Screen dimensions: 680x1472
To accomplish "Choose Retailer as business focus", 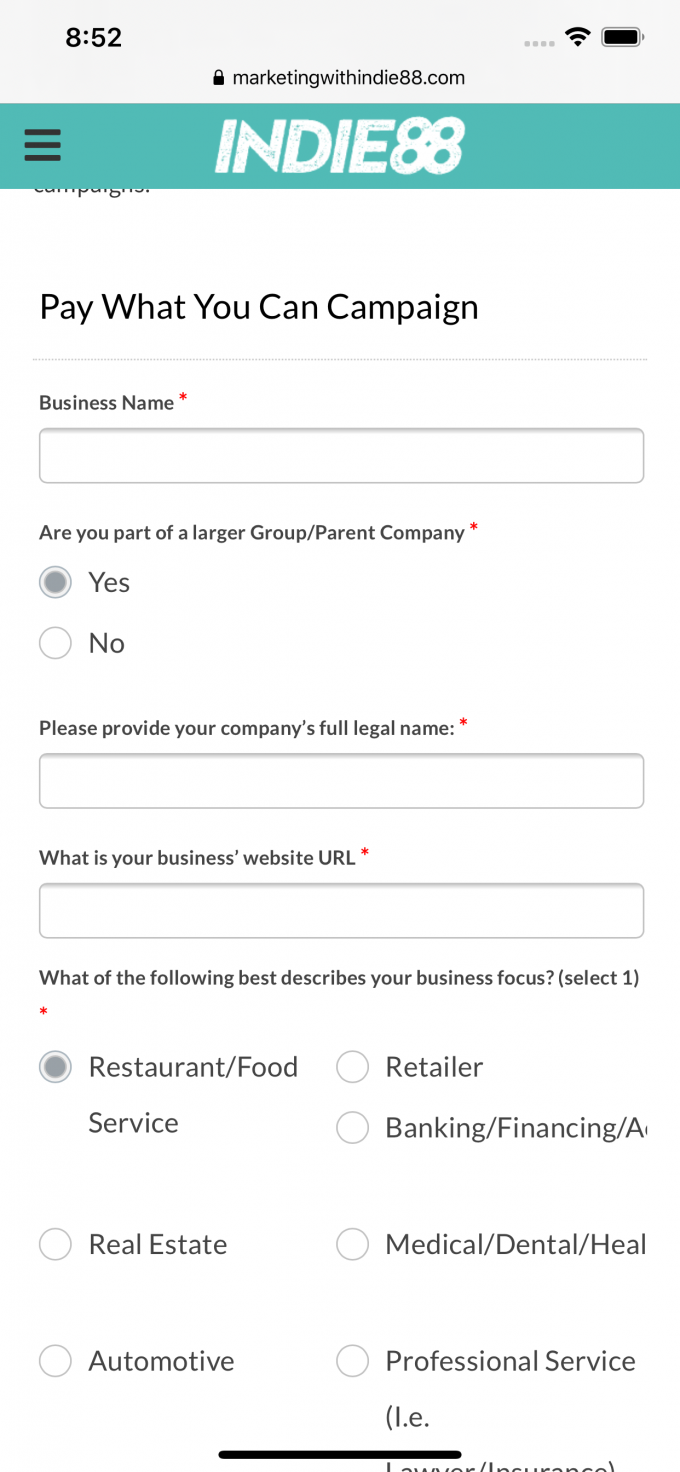I will coord(352,1067).
